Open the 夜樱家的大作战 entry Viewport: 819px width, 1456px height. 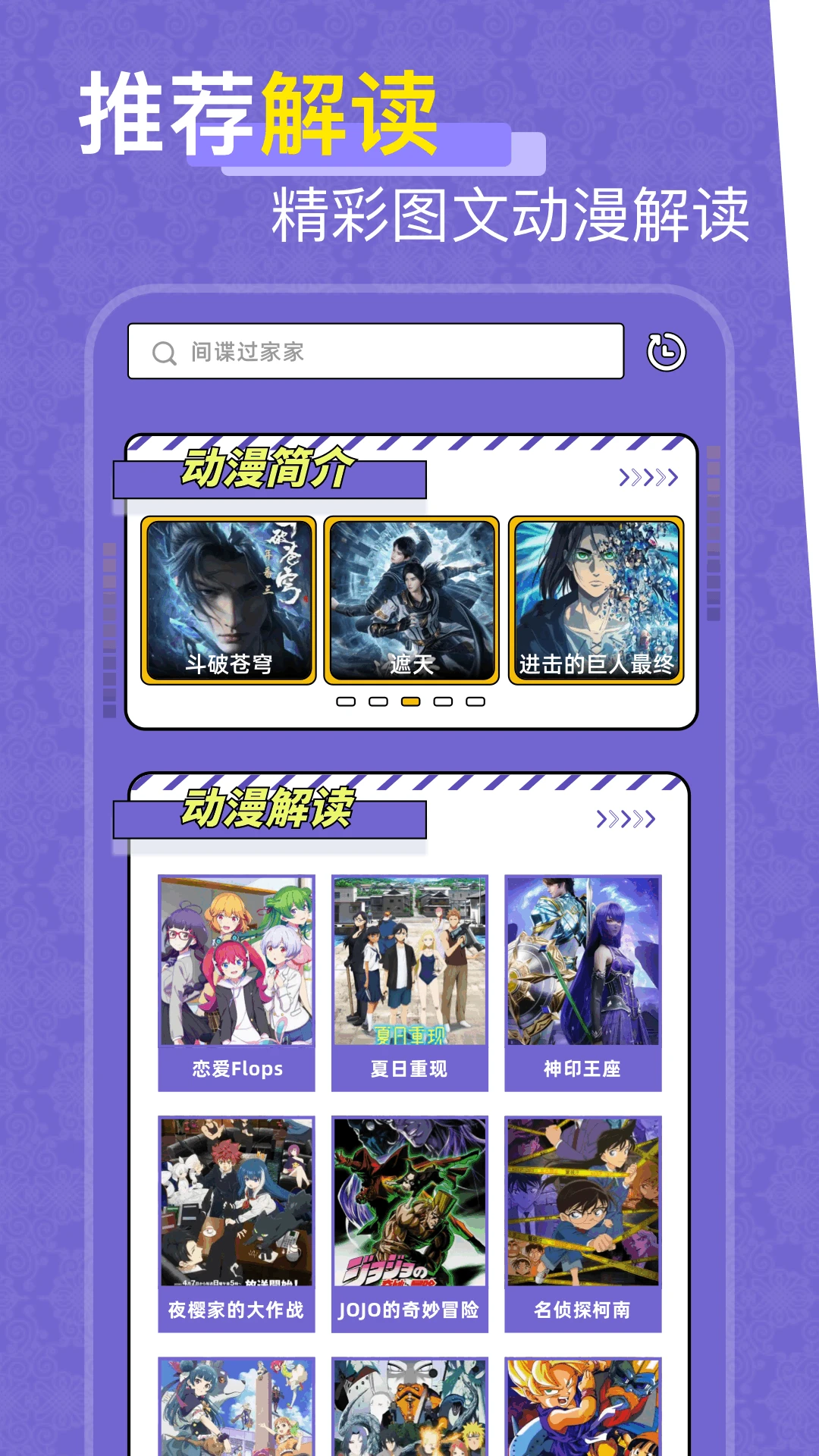[235, 1198]
